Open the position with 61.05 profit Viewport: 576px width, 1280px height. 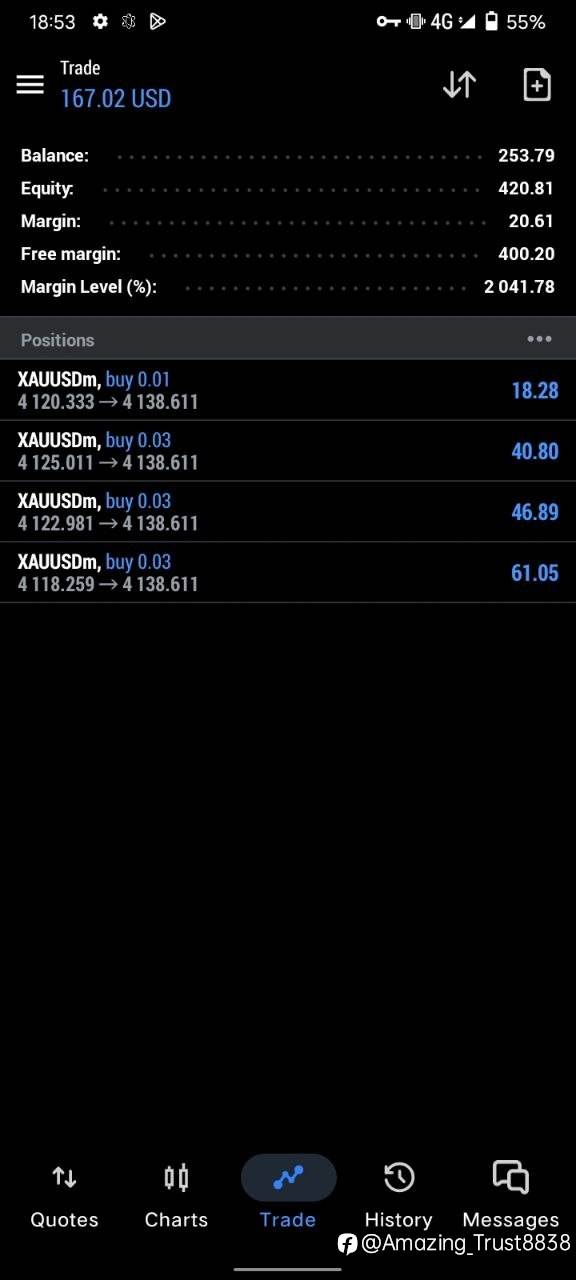pos(288,573)
